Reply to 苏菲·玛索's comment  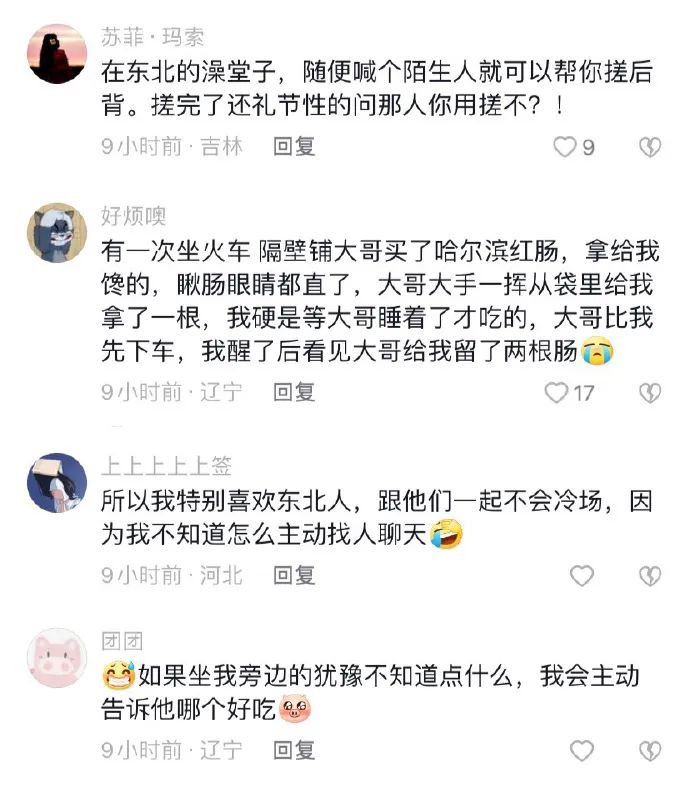tap(295, 146)
